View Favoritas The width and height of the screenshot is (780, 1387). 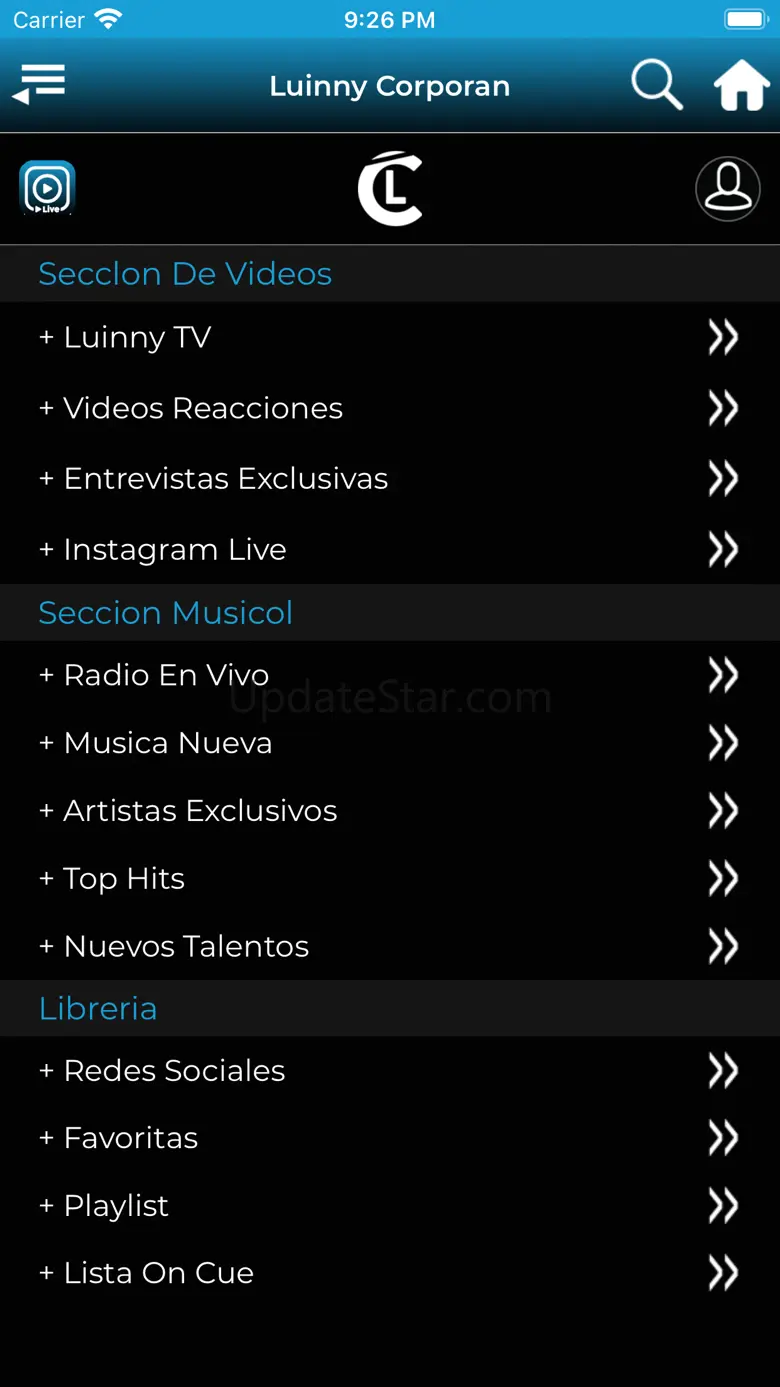pos(390,1138)
